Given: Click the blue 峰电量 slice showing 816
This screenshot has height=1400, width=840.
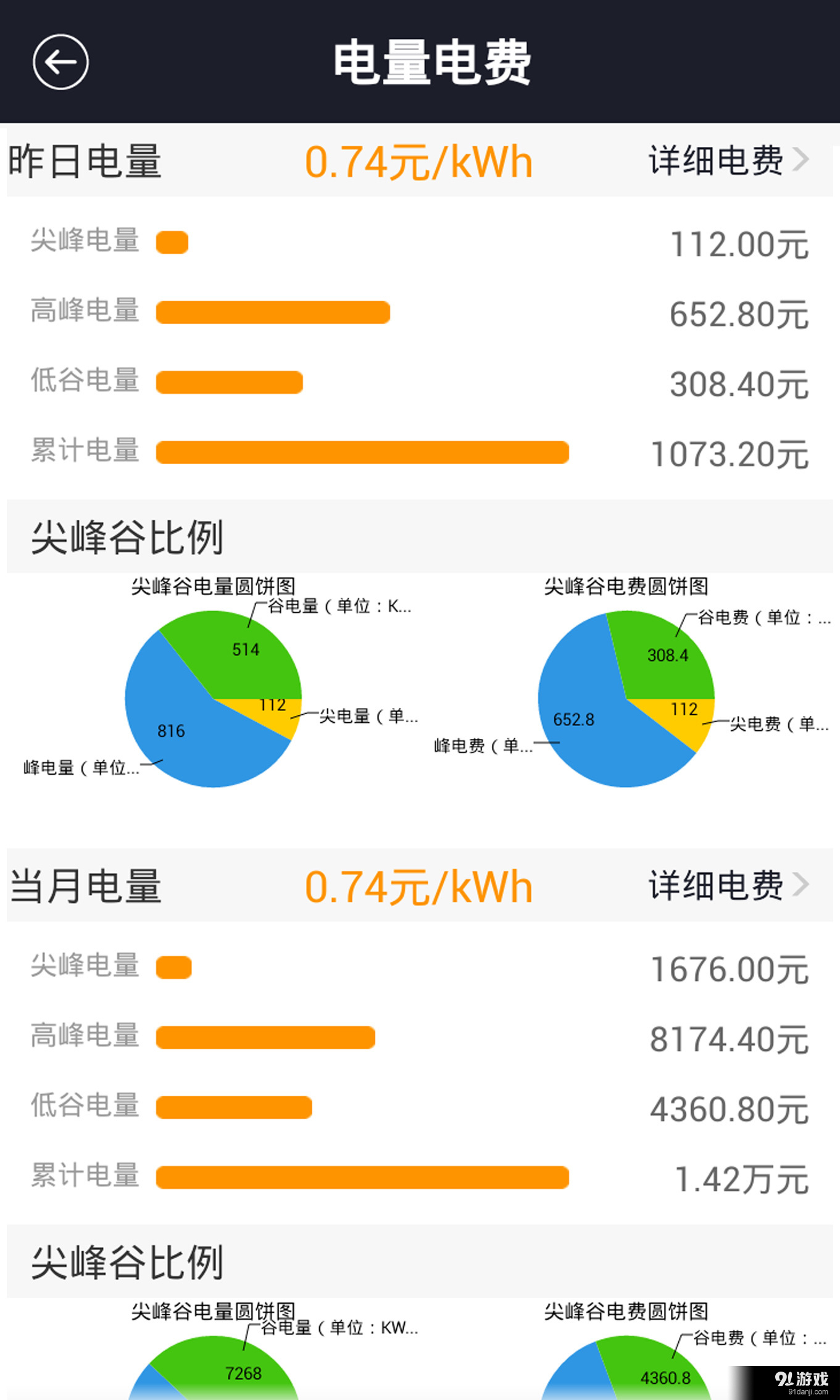Looking at the screenshot, I should coord(171,731).
